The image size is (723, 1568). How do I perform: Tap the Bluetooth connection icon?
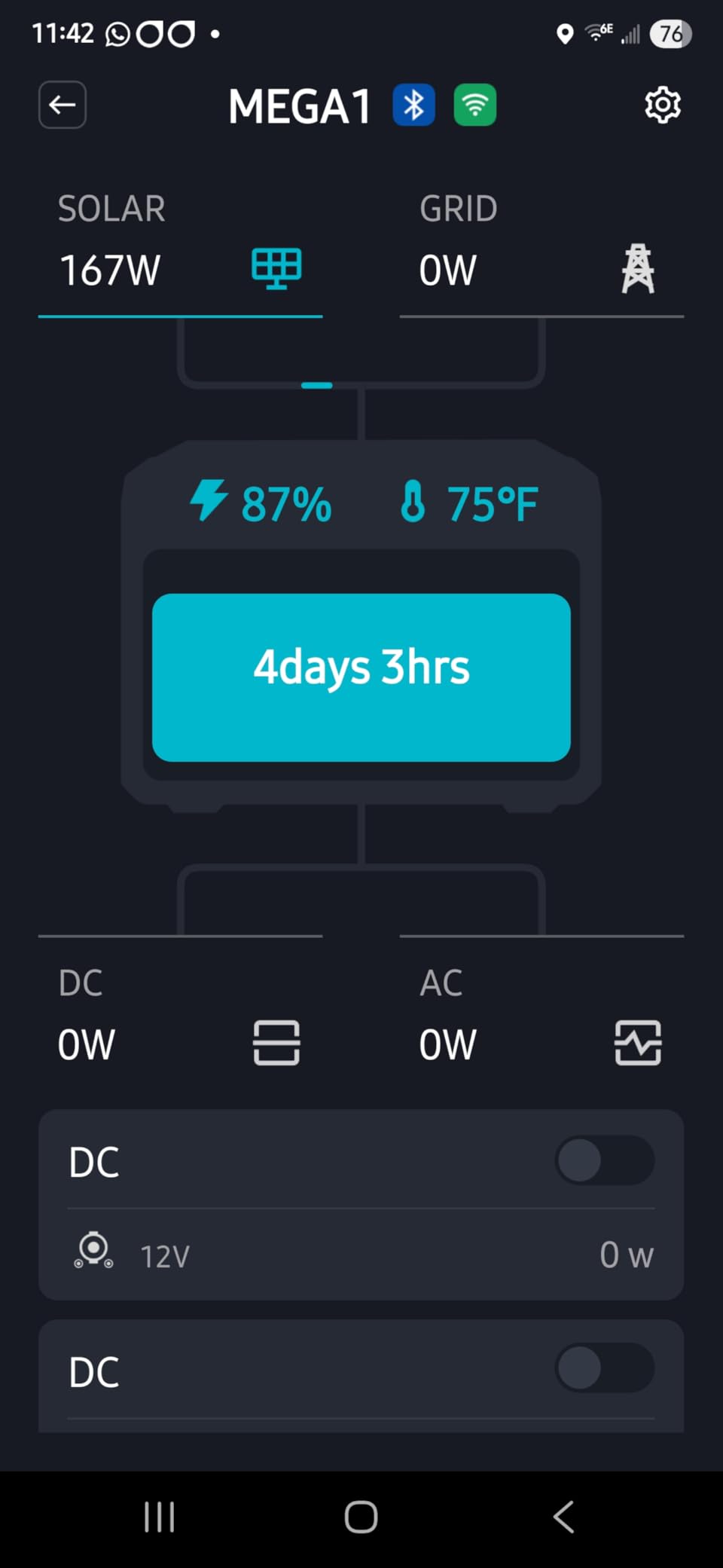pyautogui.click(x=413, y=105)
